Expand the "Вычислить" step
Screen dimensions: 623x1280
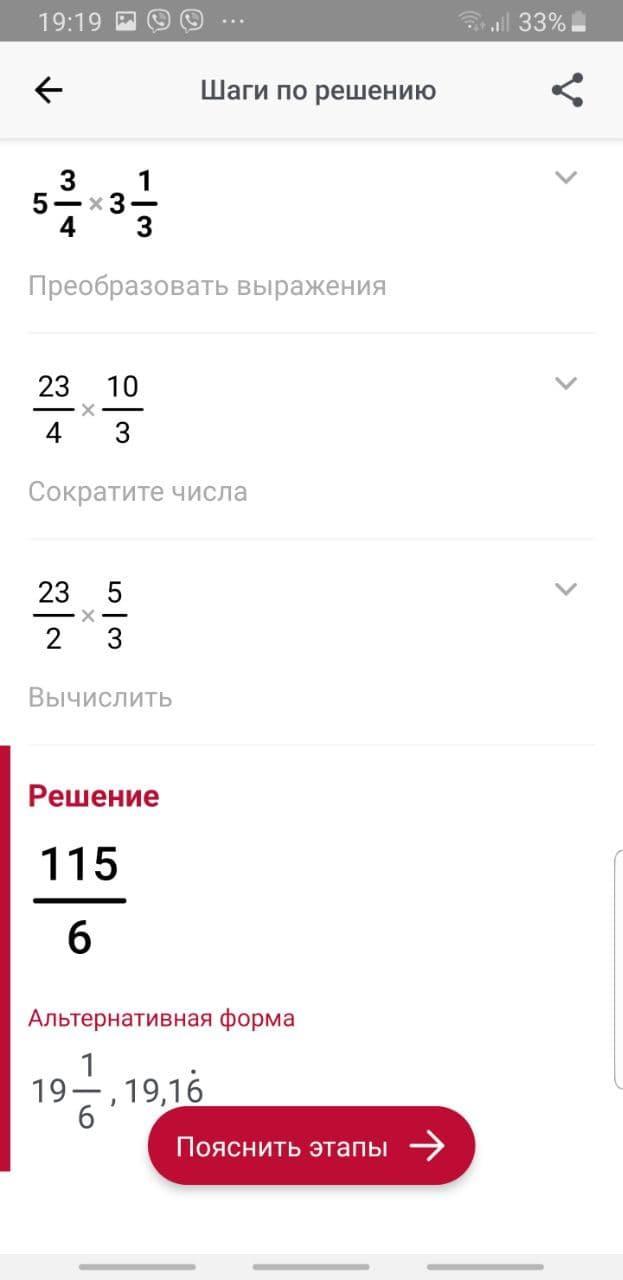(x=566, y=589)
